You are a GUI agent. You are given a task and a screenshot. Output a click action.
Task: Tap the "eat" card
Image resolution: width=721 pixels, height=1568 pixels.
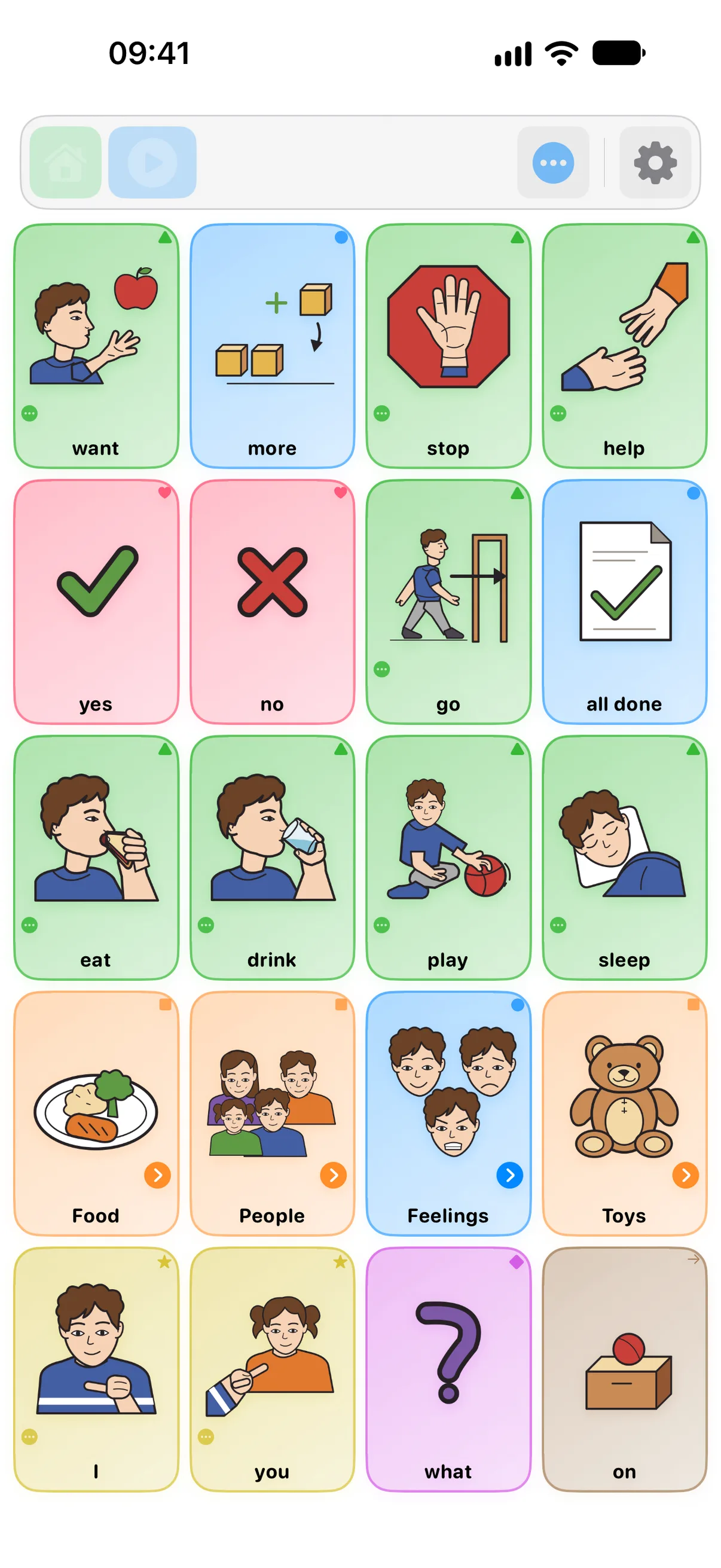point(96,858)
